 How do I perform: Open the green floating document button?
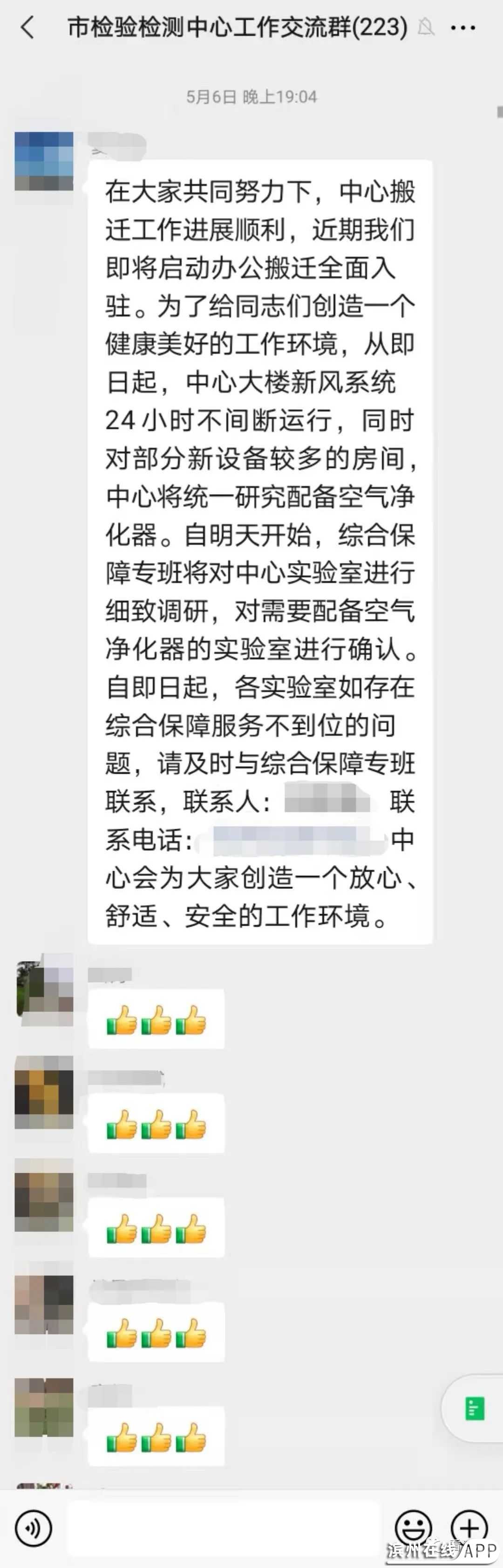tap(474, 1409)
